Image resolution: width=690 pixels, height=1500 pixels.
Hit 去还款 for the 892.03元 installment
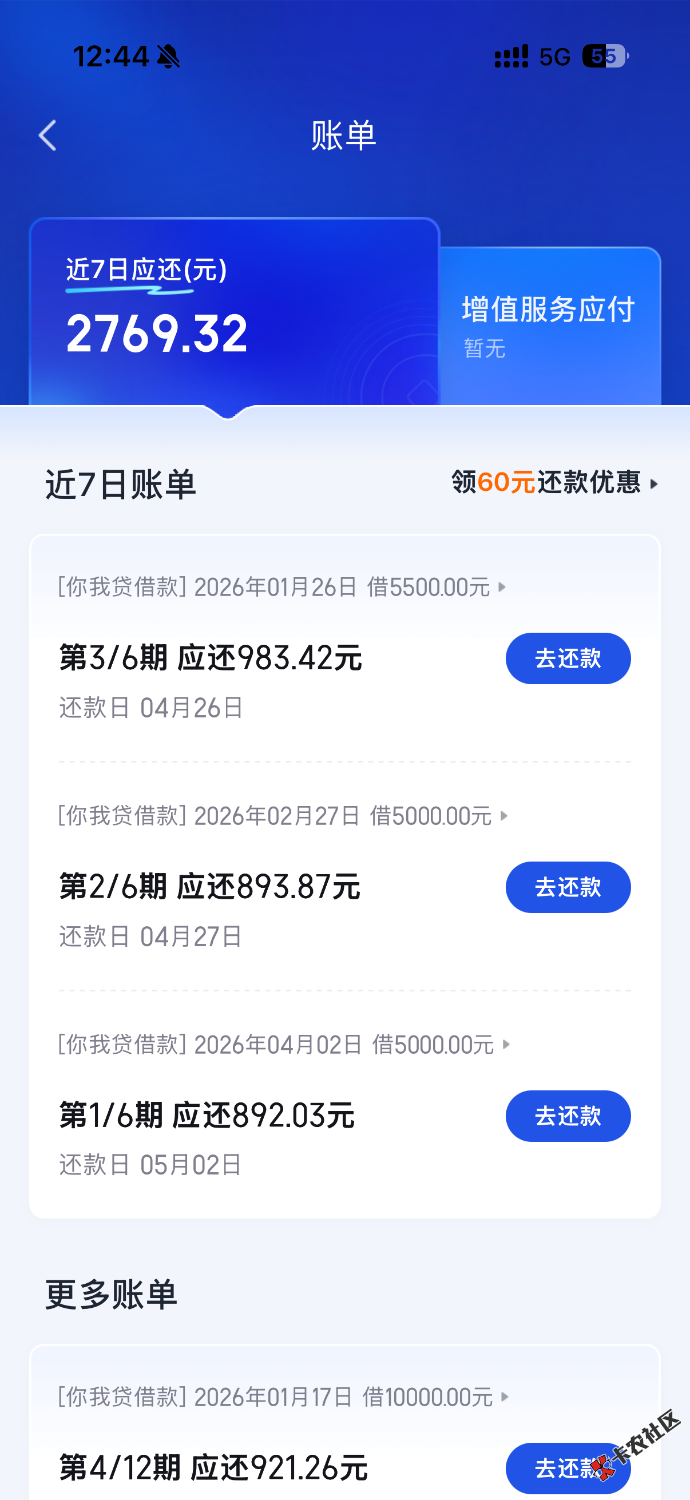[567, 1116]
